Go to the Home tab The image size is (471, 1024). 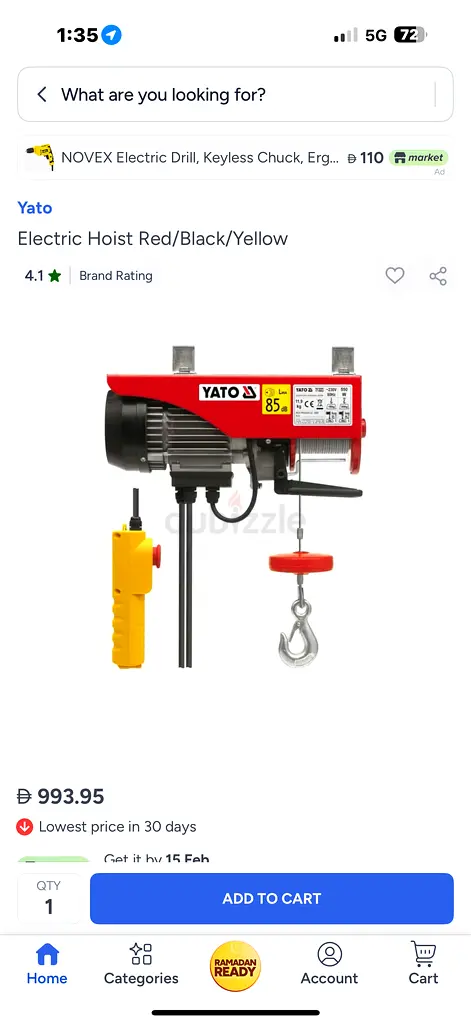point(47,964)
